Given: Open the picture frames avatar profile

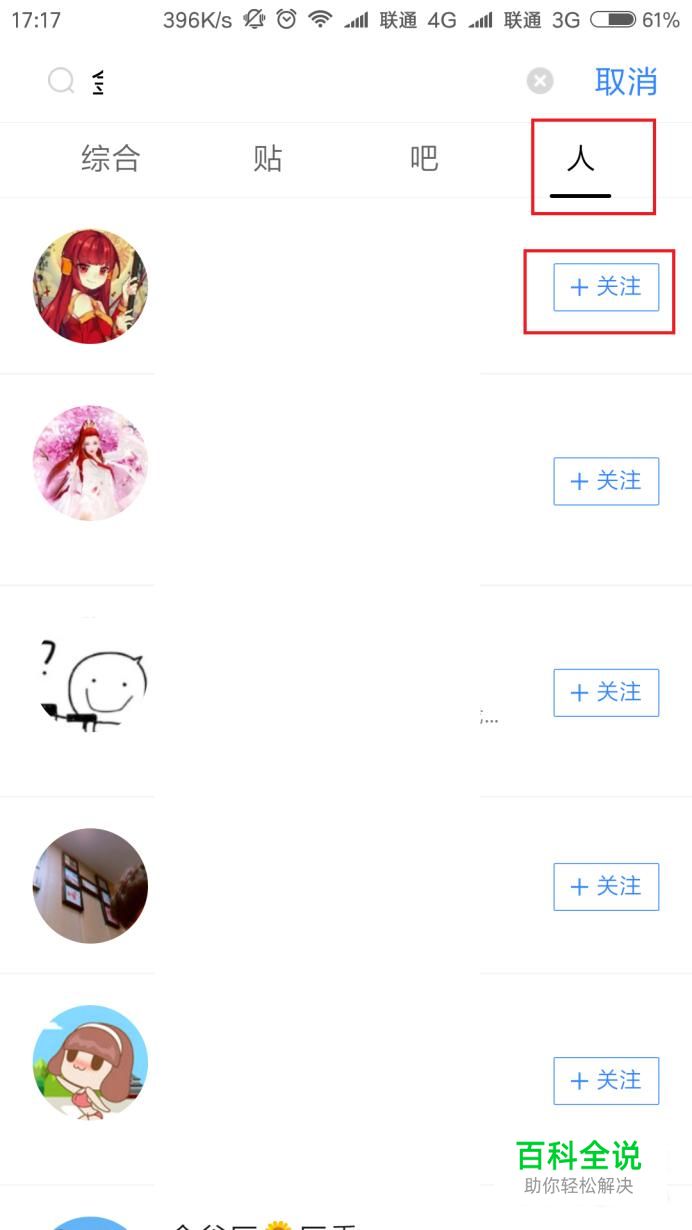Looking at the screenshot, I should point(90,885).
